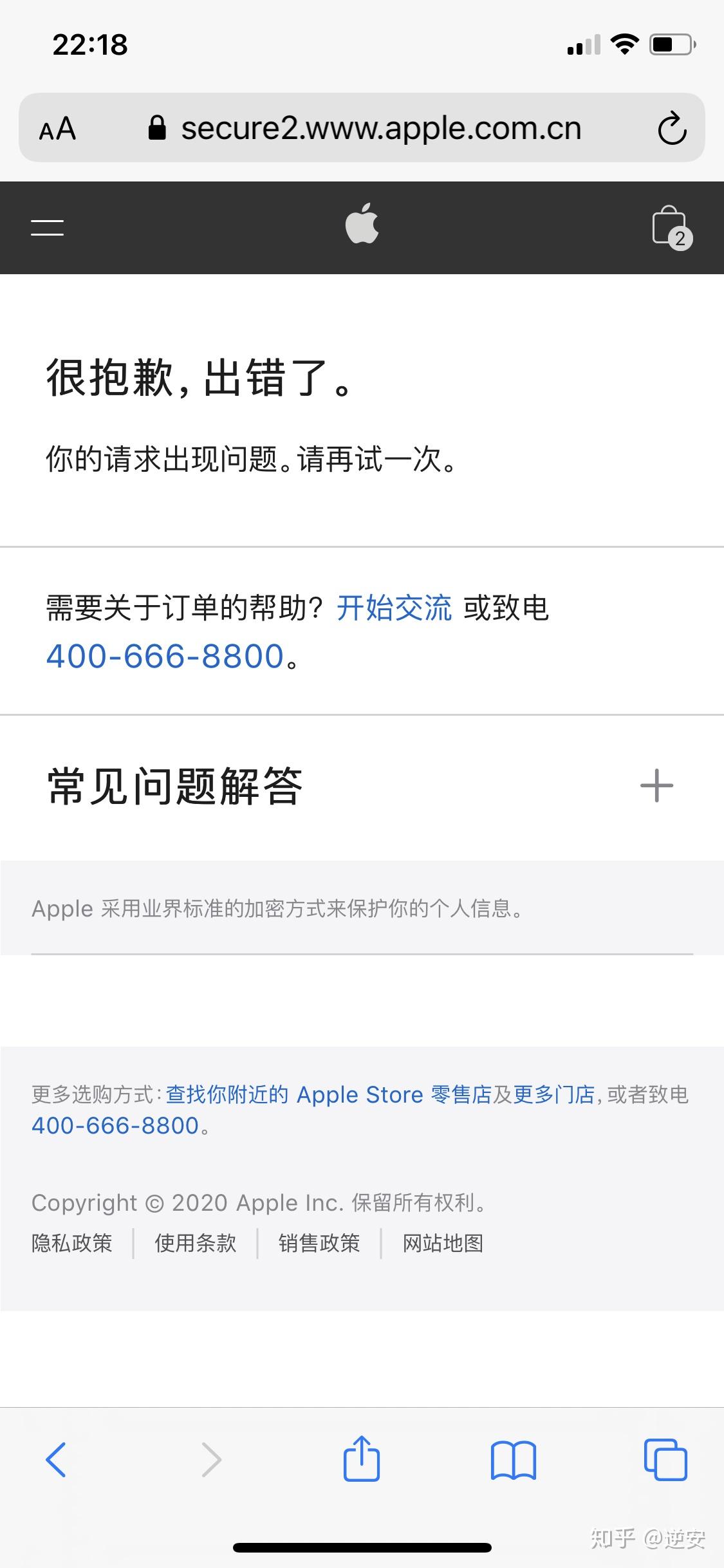Open the 使用条款 footer item
724x1568 pixels.
pos(195,1243)
